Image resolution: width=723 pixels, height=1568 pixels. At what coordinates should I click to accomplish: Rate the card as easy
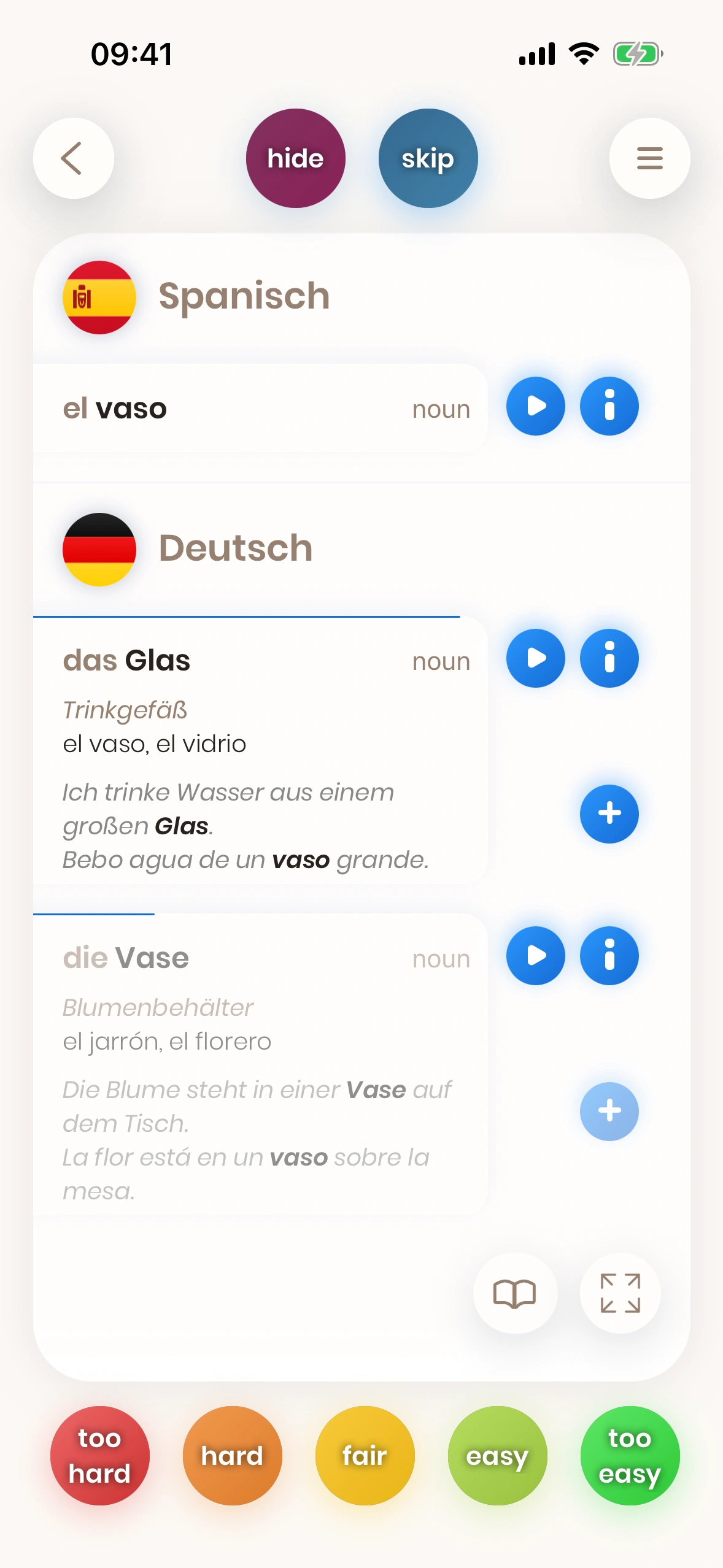coord(497,1455)
